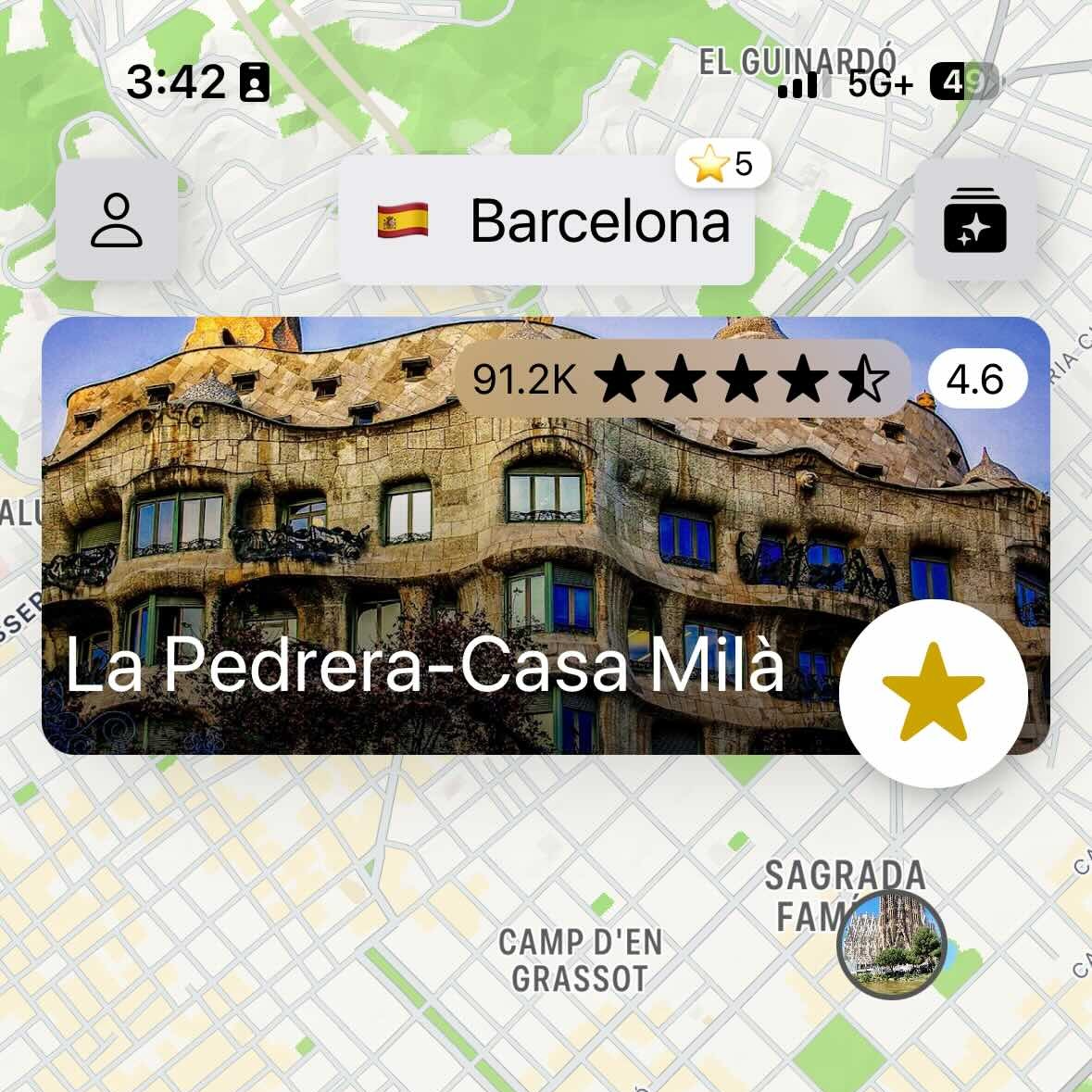Open the sparkle cards collection icon
The width and height of the screenshot is (1092, 1092).
[x=974, y=220]
